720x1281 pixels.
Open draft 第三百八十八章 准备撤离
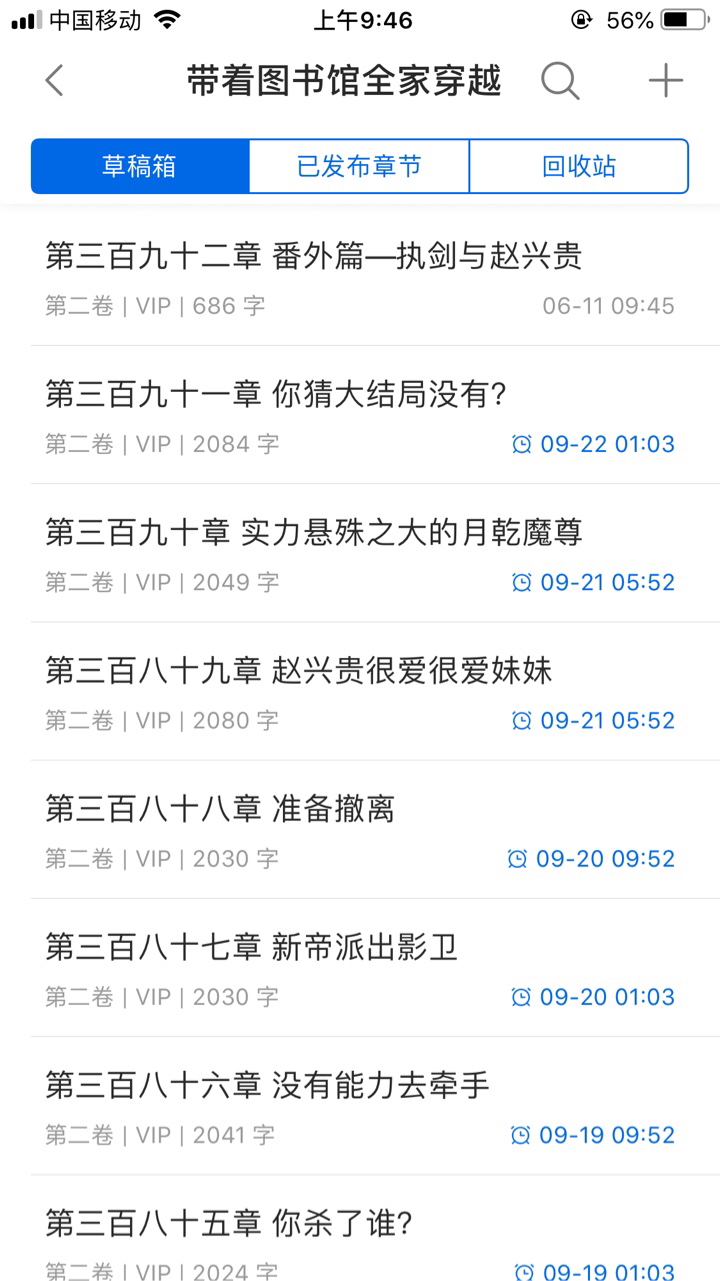pyautogui.click(x=360, y=829)
